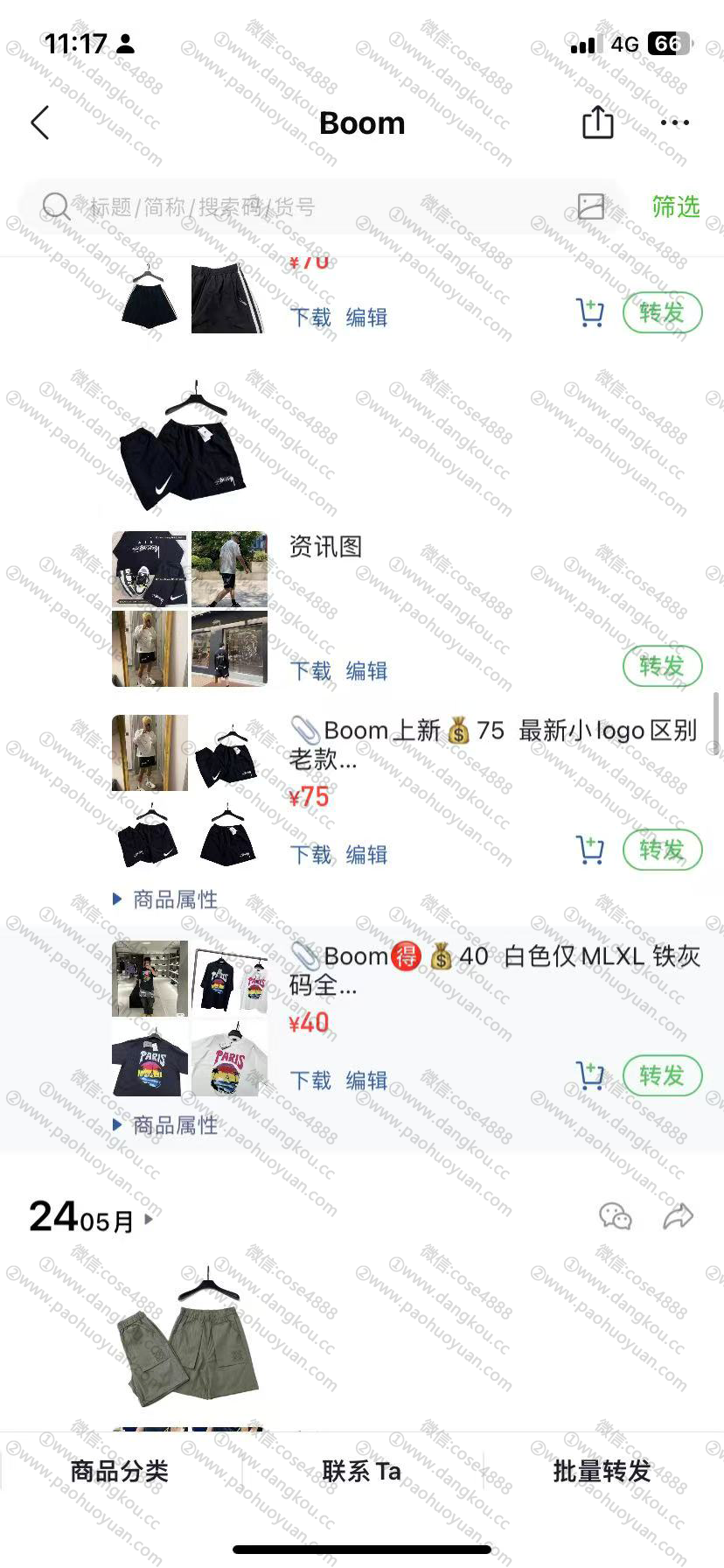Forward the ¥40 Paris tee item
Viewport: 724px width, 1568px height.
click(x=662, y=1075)
